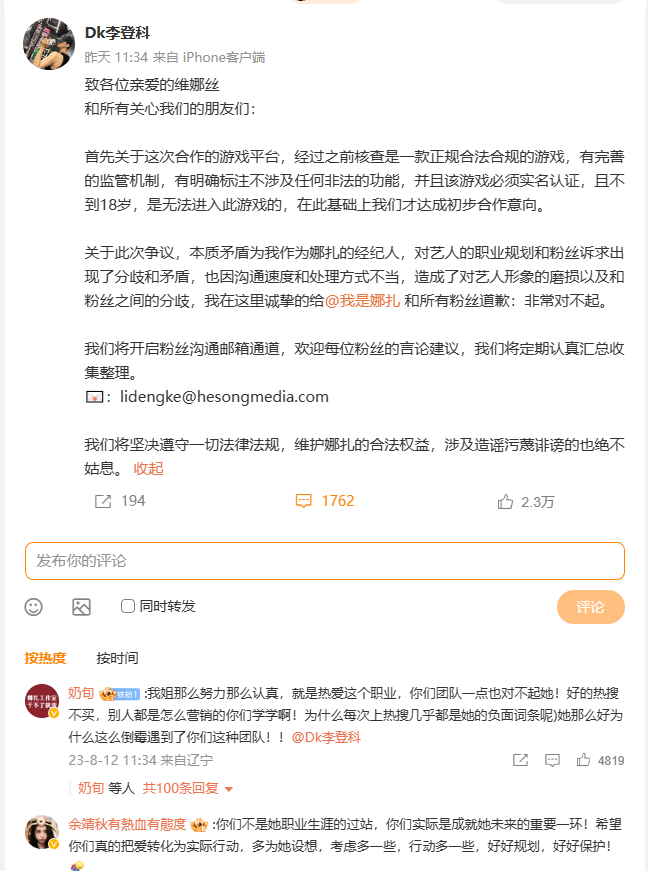Collapse the post with 收起
Viewport: 648px width, 871px height.
click(x=148, y=468)
